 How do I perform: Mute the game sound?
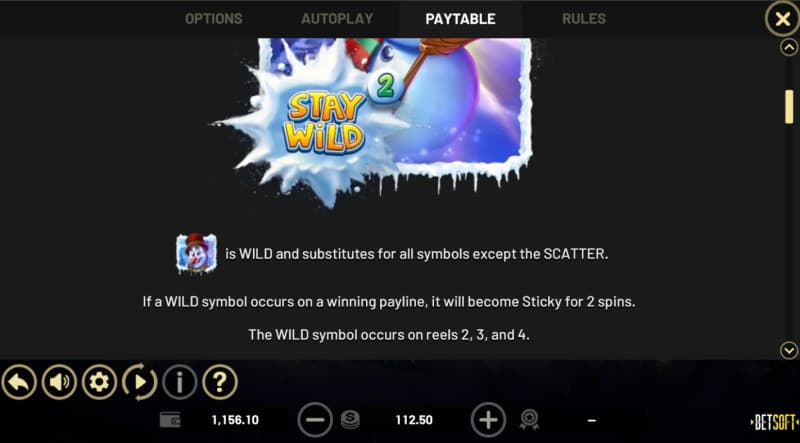[x=59, y=381]
